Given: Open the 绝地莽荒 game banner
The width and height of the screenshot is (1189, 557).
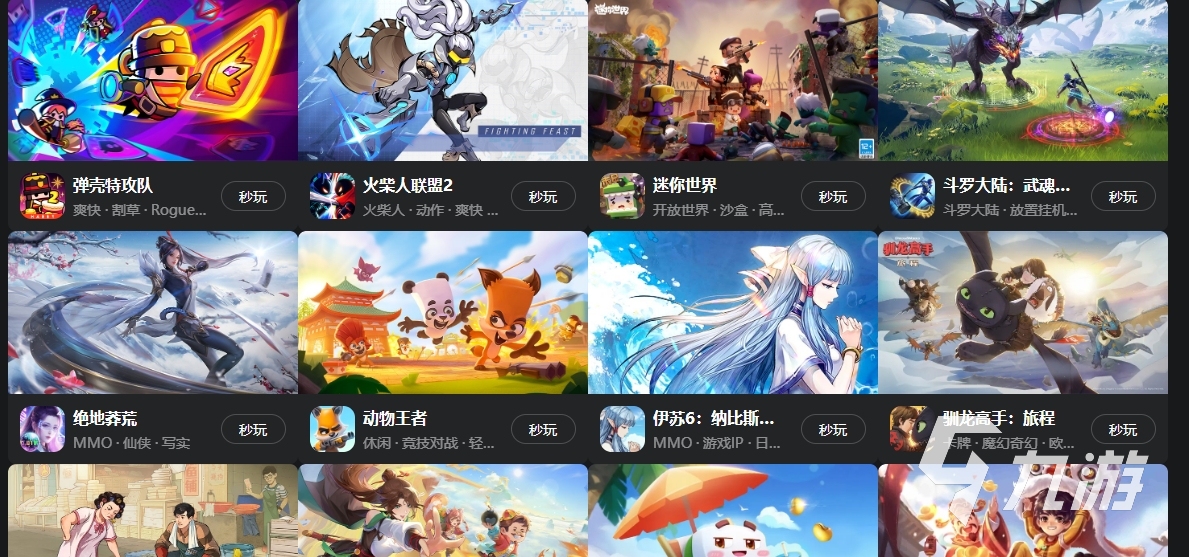Looking at the screenshot, I should click(x=153, y=312).
